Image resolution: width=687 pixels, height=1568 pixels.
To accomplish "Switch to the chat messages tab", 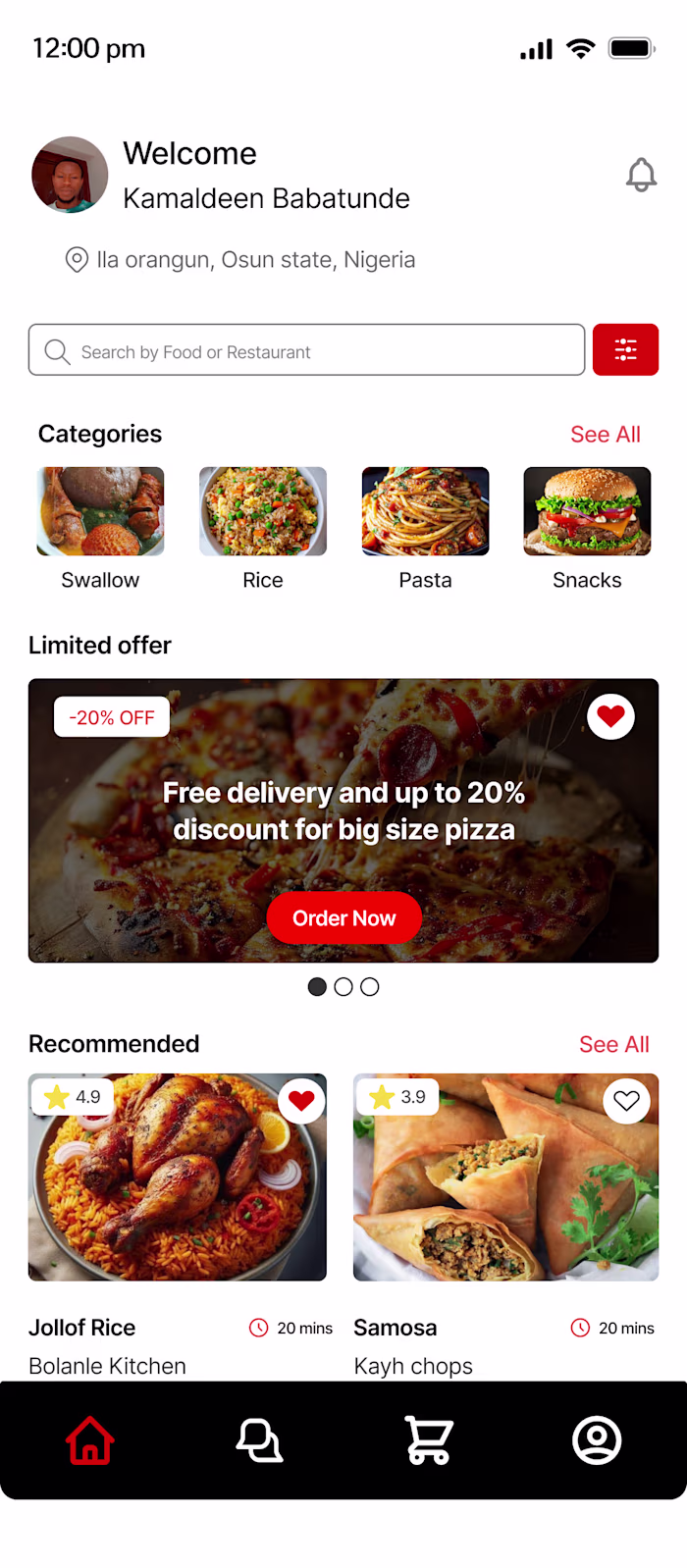I will coord(259,1440).
